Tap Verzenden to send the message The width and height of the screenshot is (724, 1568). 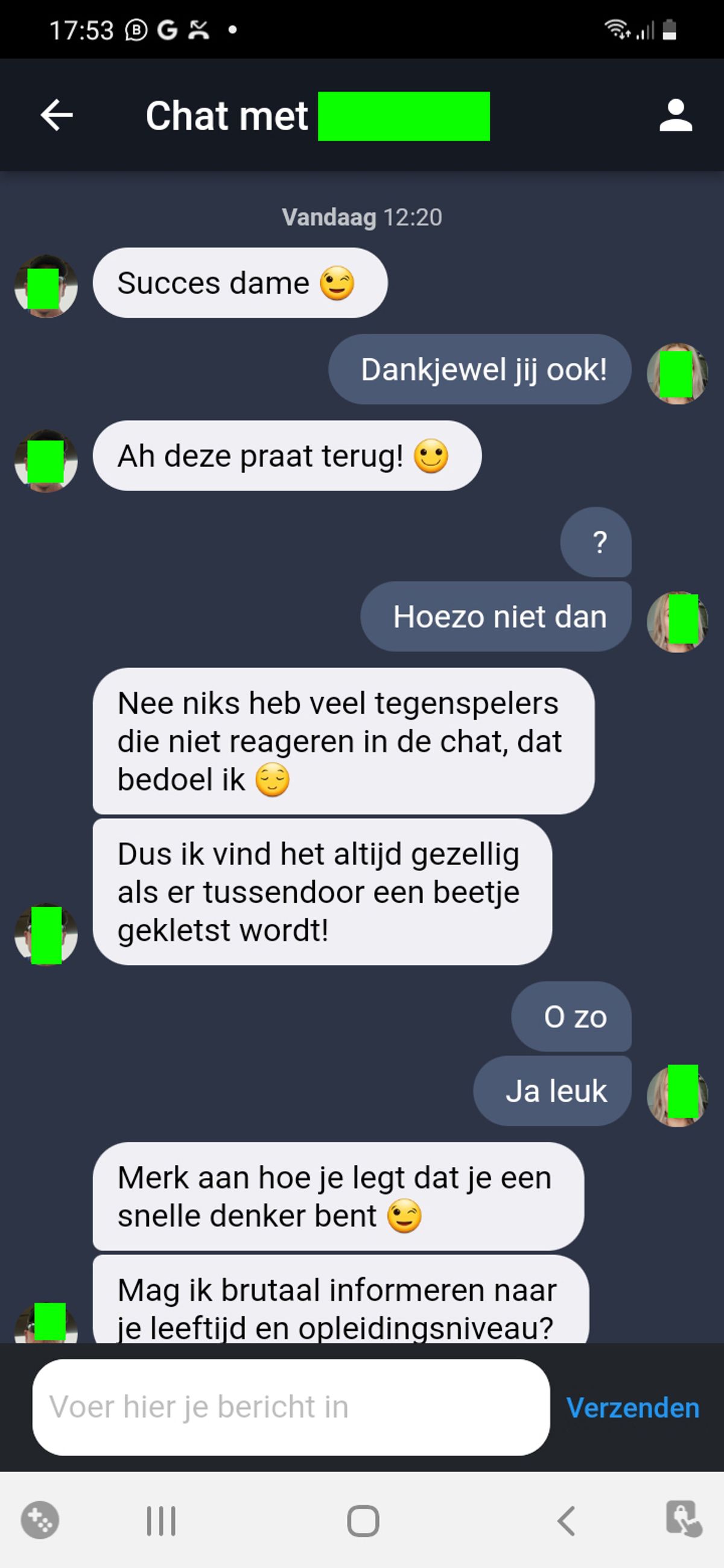pos(632,1408)
